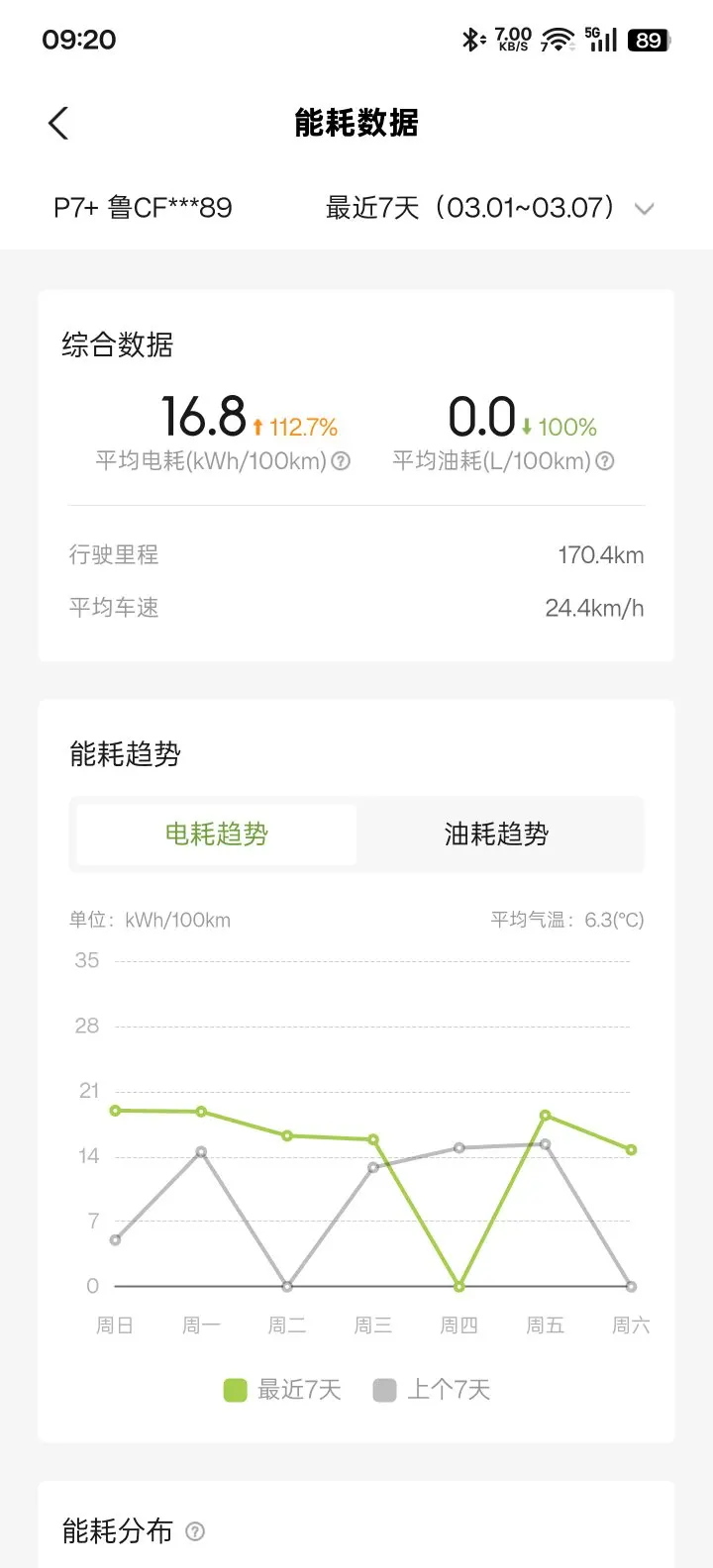Open the help icon next to 能耗分布
Screen dimensions: 713x1568
point(195,1531)
